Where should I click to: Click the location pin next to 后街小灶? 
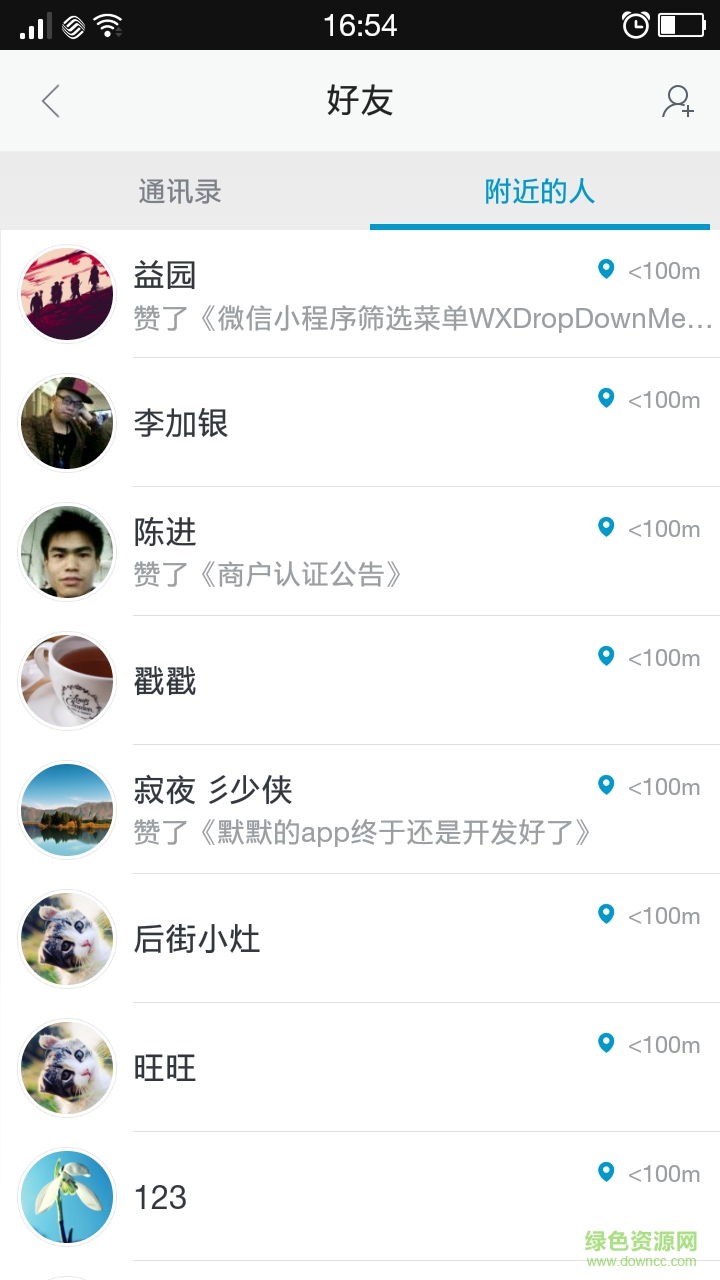coord(606,914)
